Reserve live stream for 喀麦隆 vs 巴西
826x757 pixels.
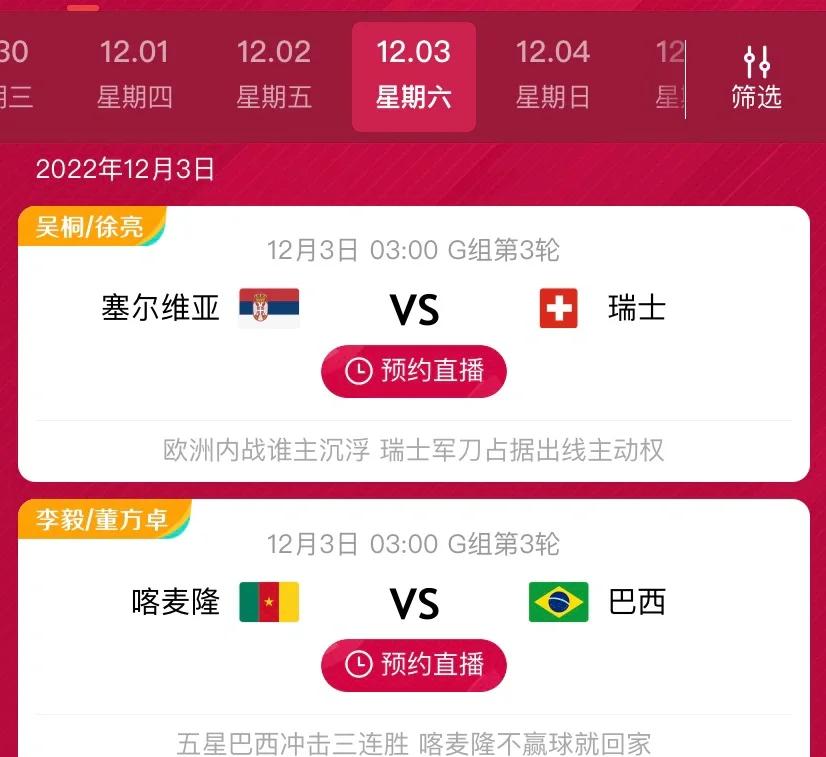tap(414, 664)
